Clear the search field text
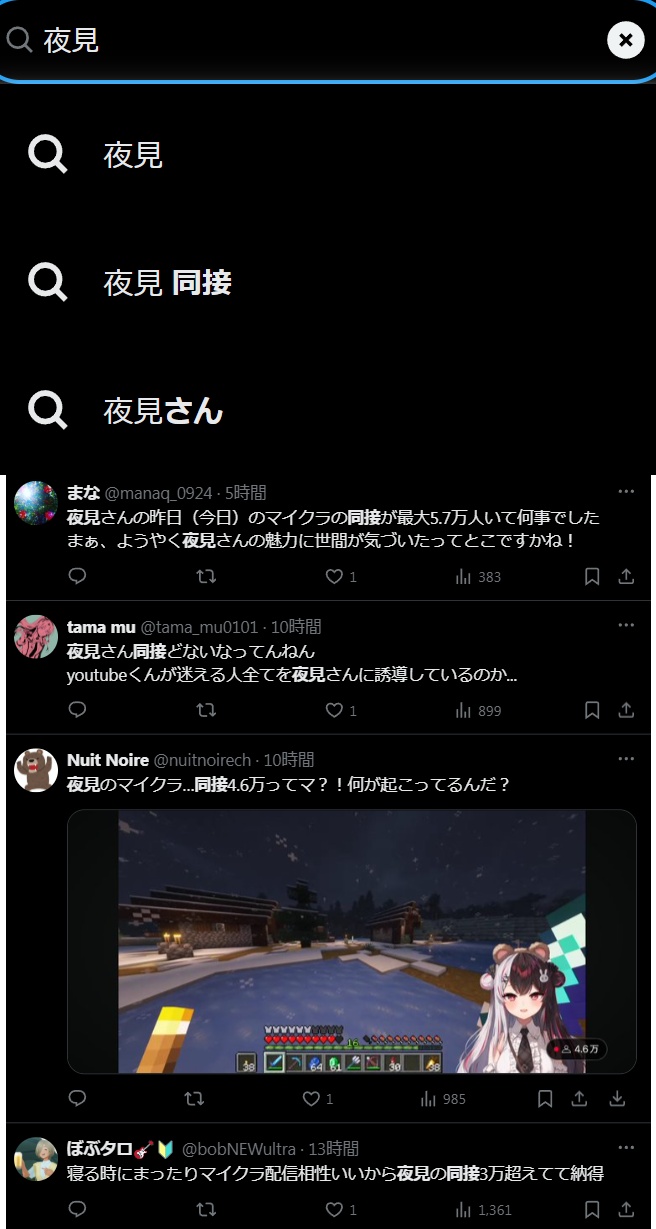Screen dimensions: 656x1229 point(625,40)
